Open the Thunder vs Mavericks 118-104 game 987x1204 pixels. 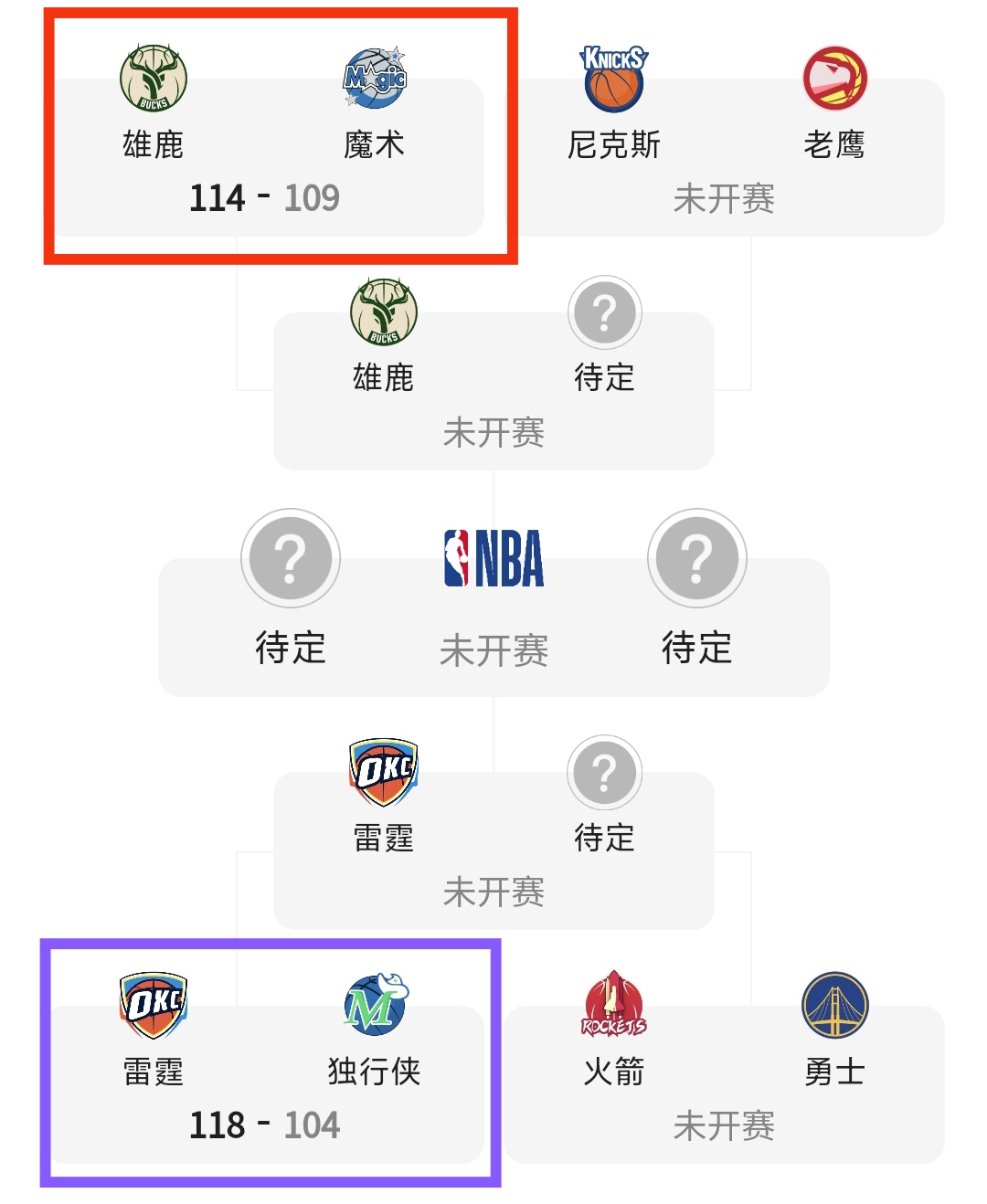point(265,1125)
